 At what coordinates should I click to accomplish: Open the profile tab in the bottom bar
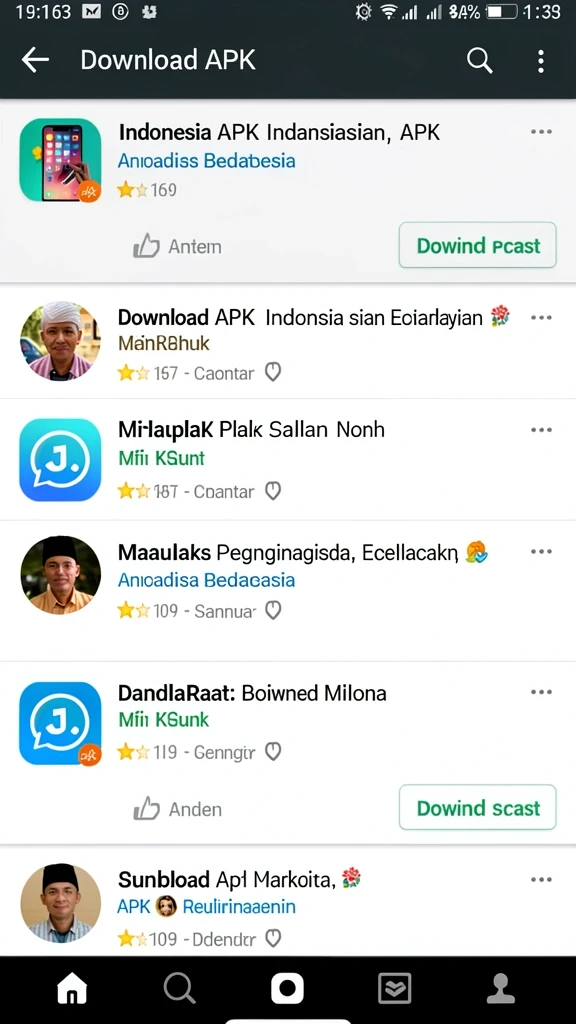pos(501,989)
